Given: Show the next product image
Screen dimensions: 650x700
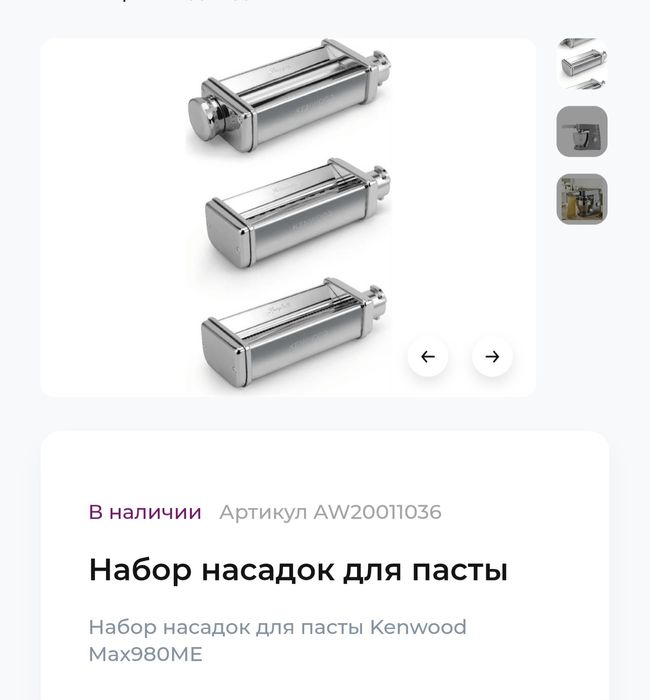Looking at the screenshot, I should click(492, 356).
